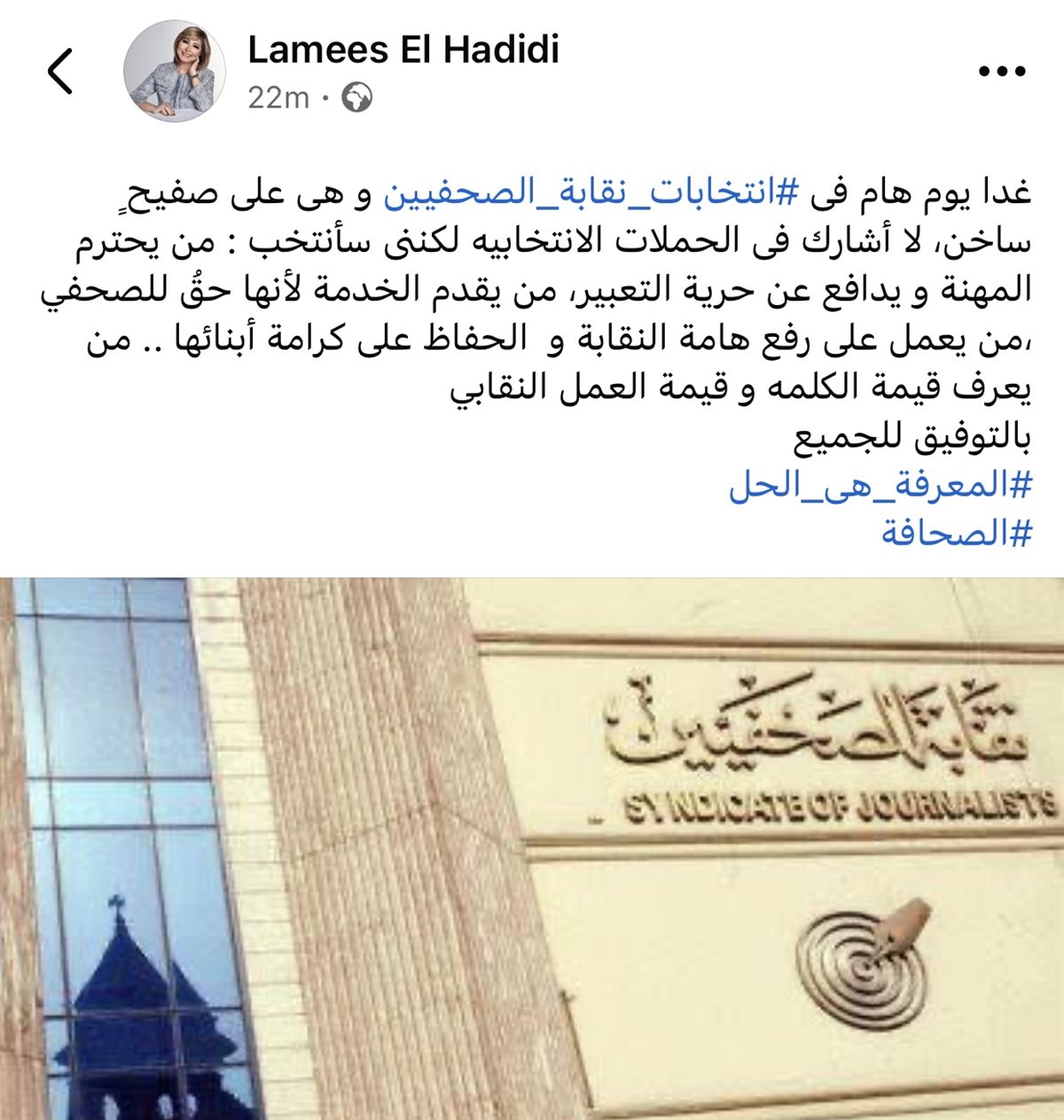Open the three-dot post options menu

(x=1001, y=73)
